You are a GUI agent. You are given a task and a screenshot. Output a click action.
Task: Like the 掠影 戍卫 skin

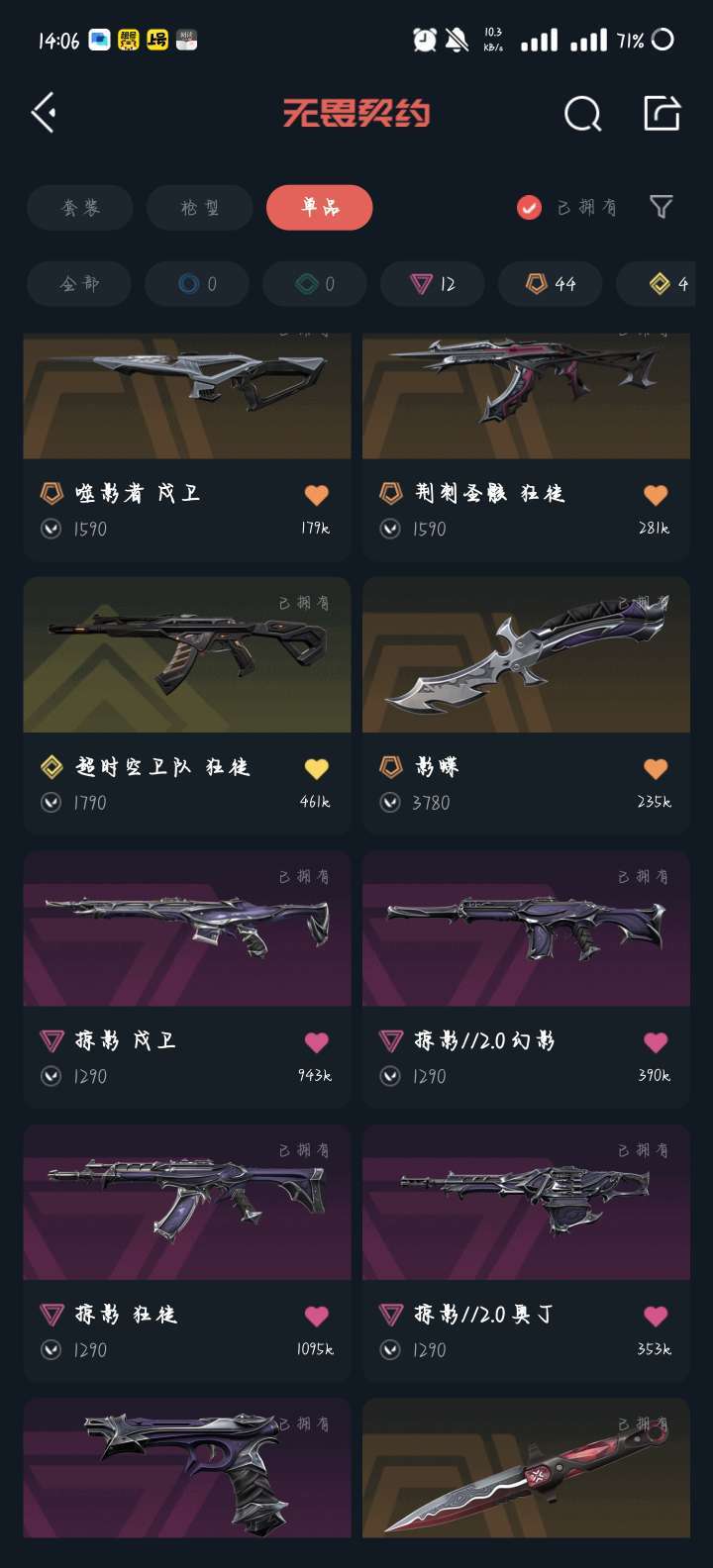point(316,1041)
